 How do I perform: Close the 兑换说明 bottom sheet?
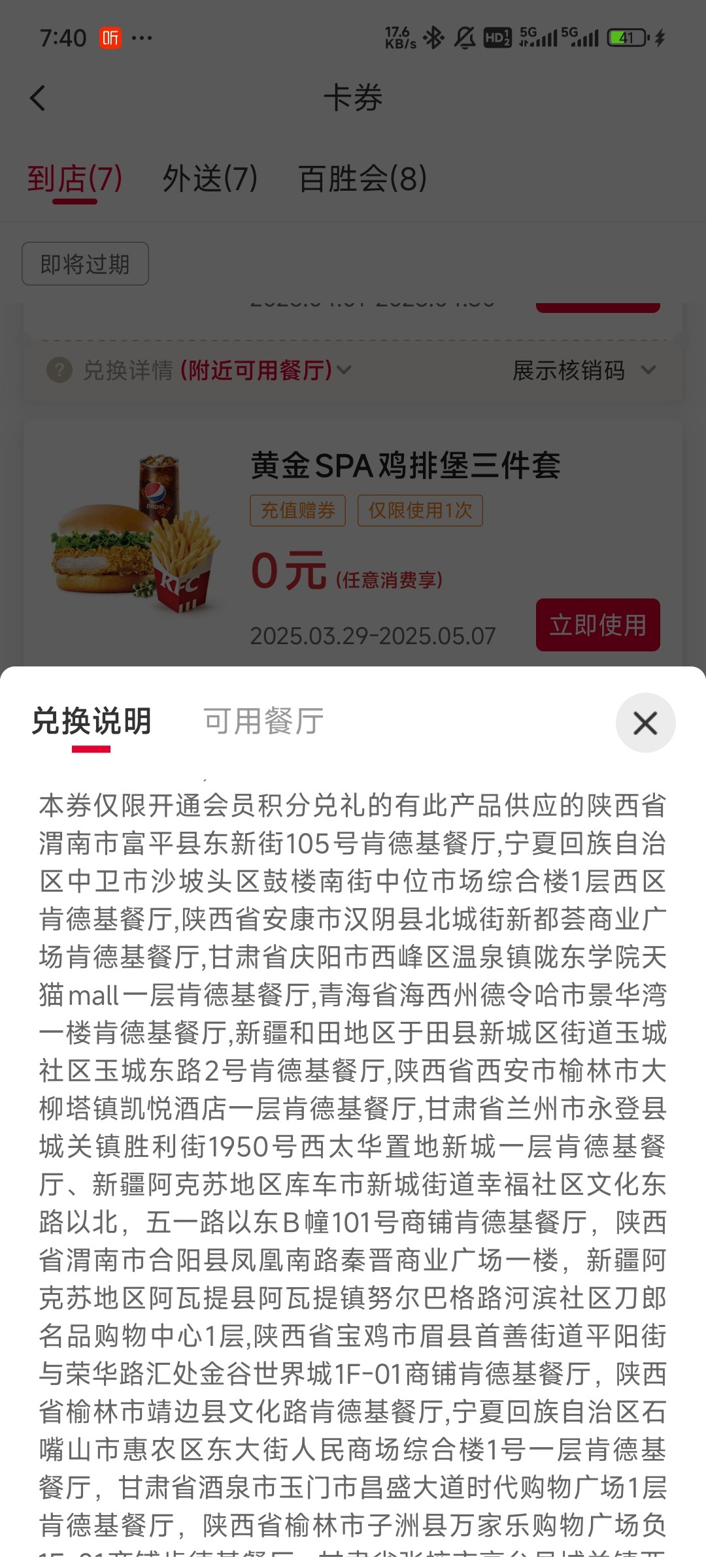point(645,723)
